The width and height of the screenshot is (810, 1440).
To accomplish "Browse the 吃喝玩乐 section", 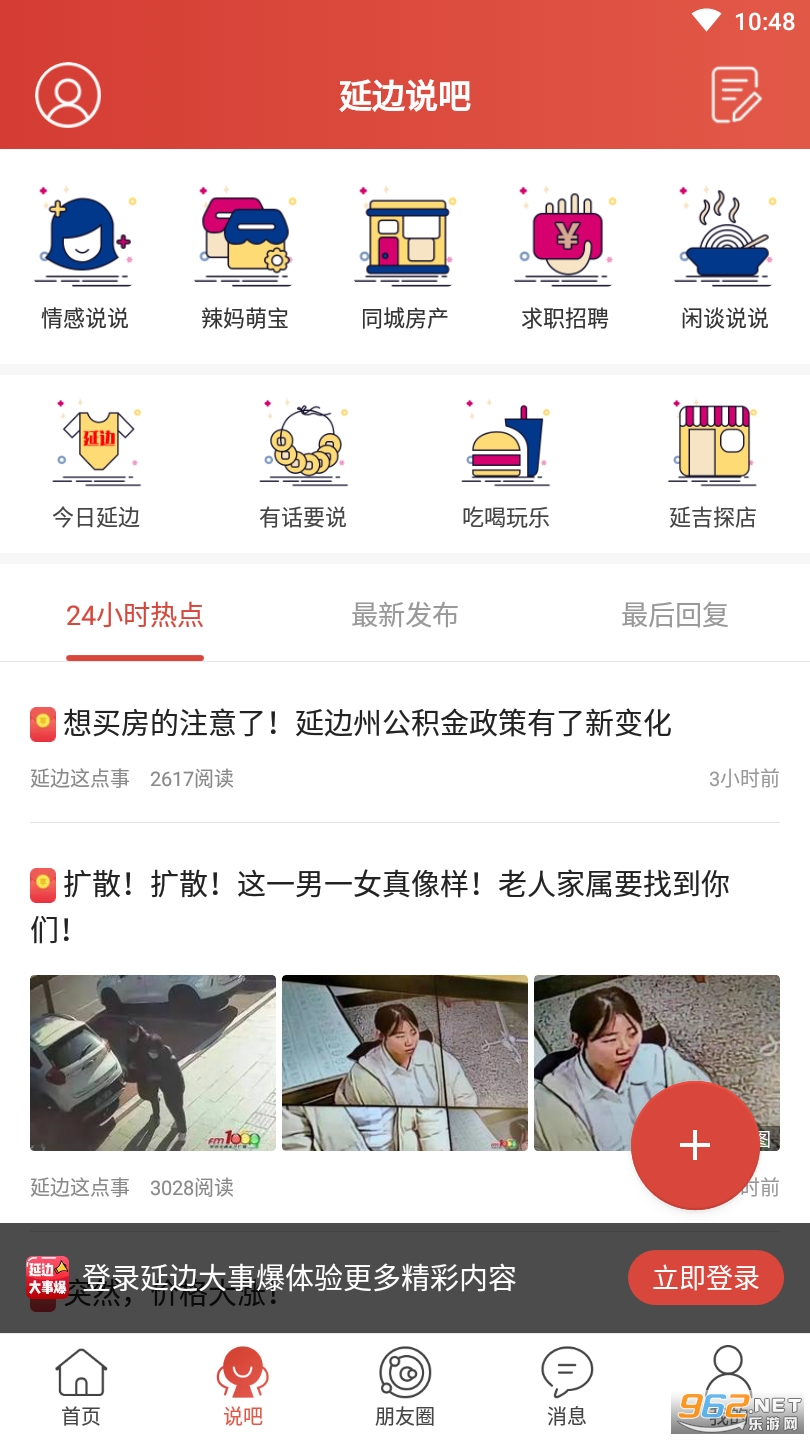I will coord(506,462).
